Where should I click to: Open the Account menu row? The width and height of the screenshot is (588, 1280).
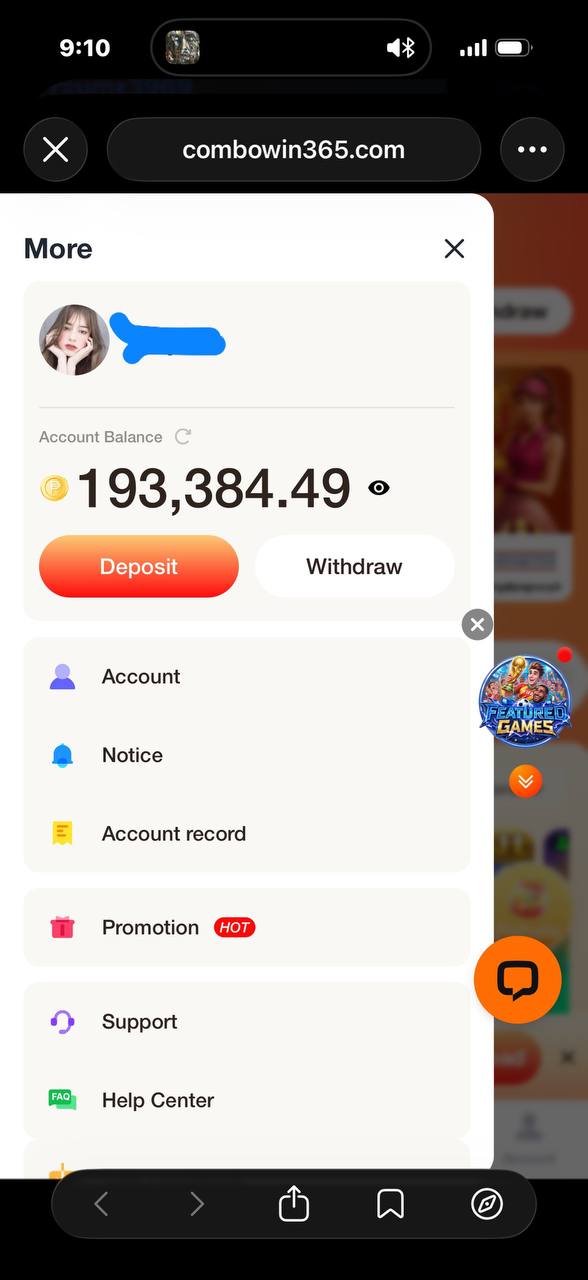(x=246, y=677)
